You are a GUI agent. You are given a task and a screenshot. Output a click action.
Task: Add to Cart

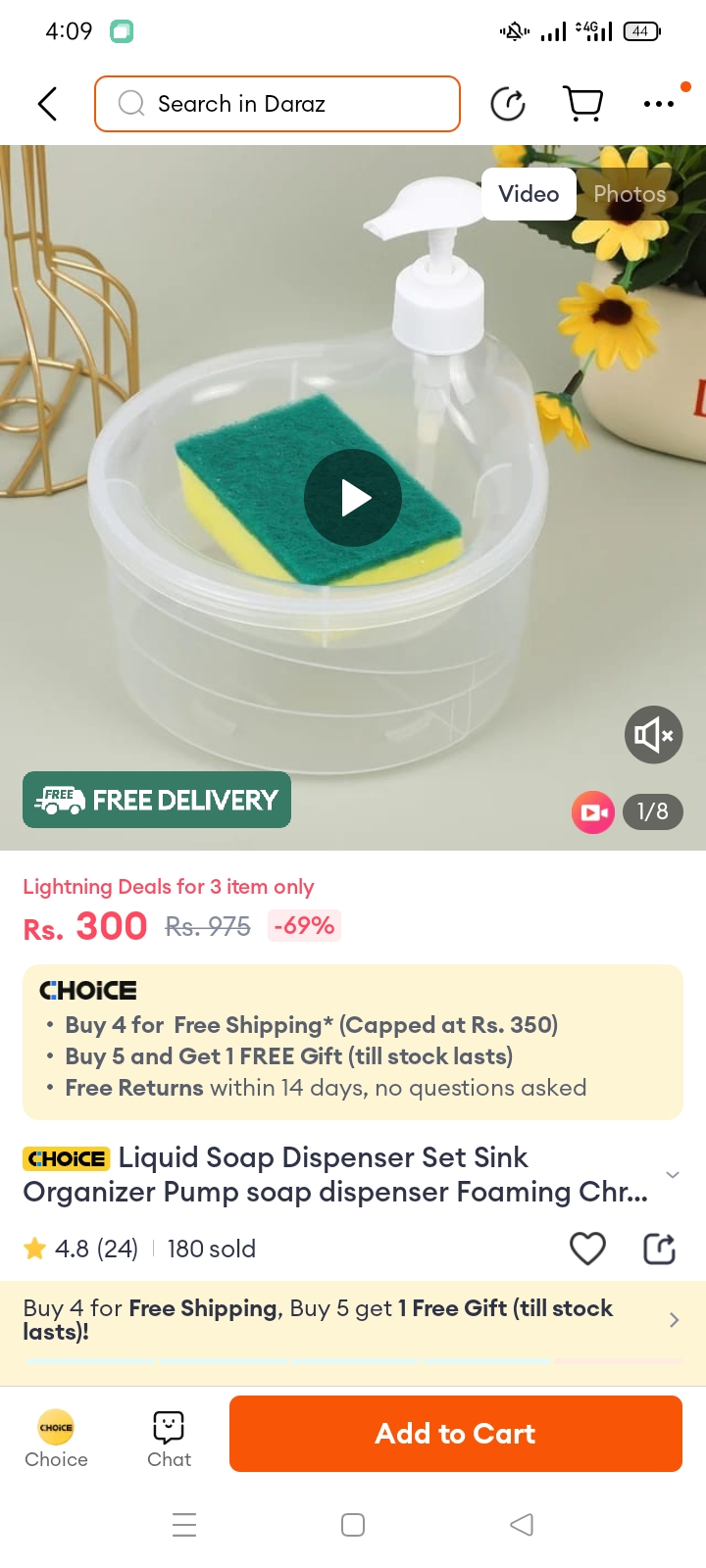[456, 1434]
